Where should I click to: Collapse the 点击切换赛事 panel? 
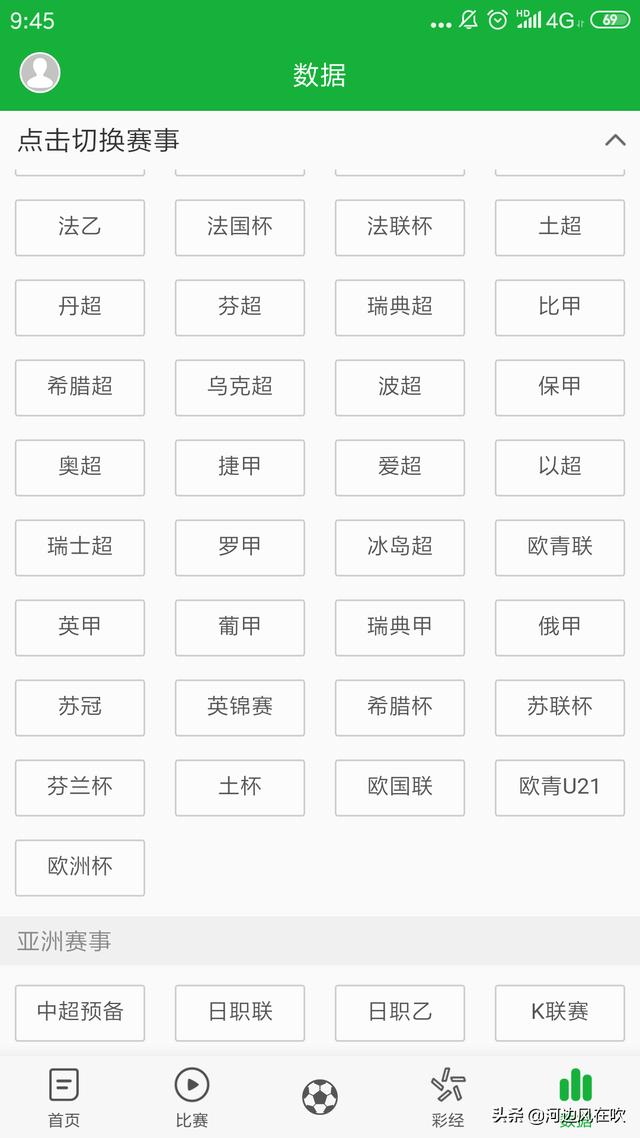point(615,140)
